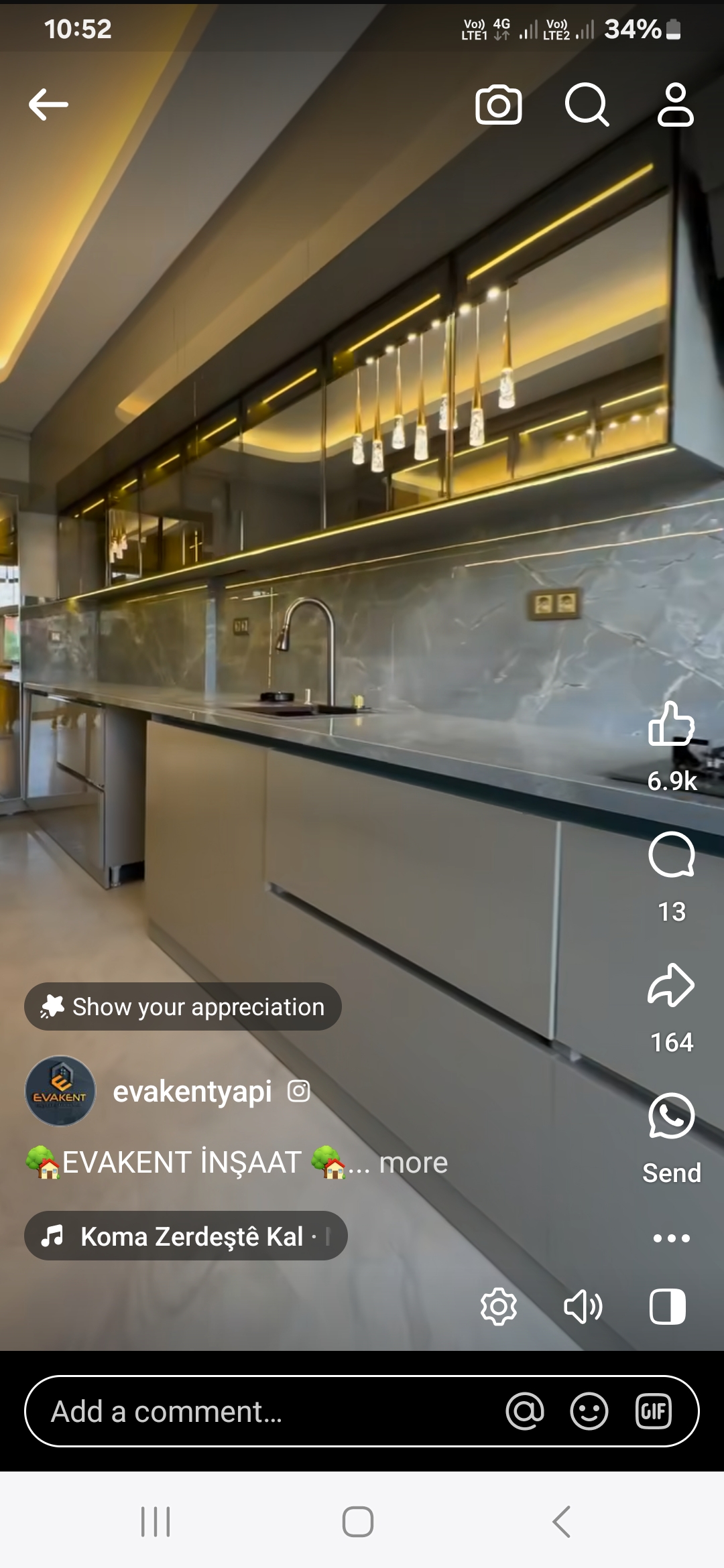Open the search magnifier
This screenshot has width=724, height=1568.
pos(587,105)
